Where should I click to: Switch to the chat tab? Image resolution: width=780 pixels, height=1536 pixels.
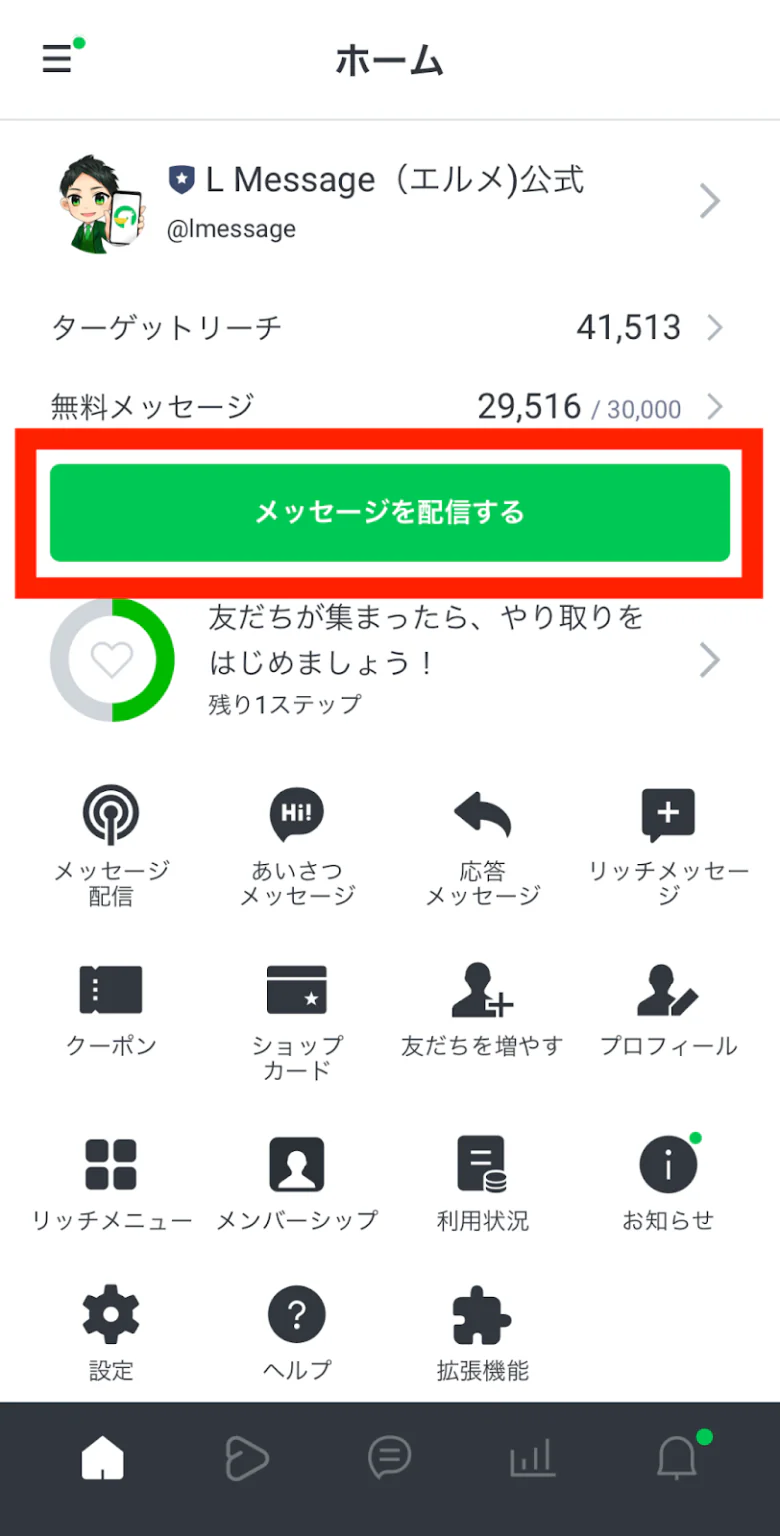[390, 1458]
